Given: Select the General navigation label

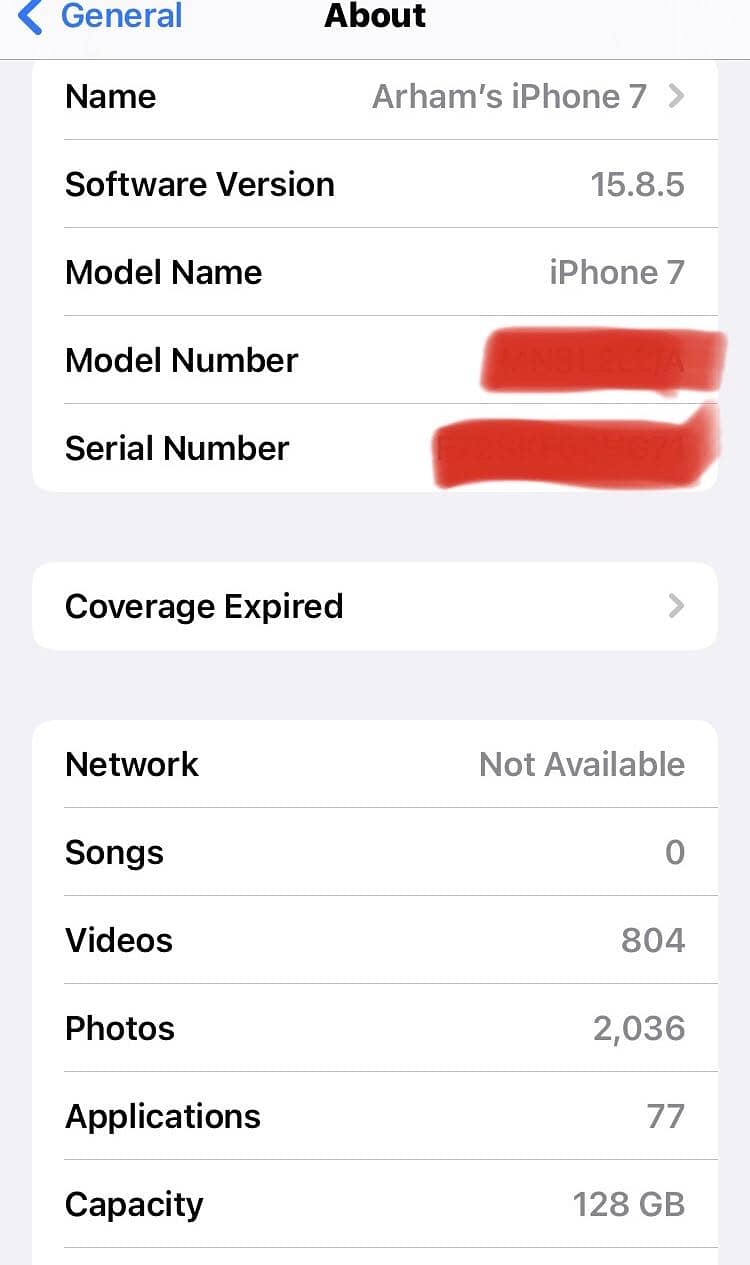Looking at the screenshot, I should [121, 16].
